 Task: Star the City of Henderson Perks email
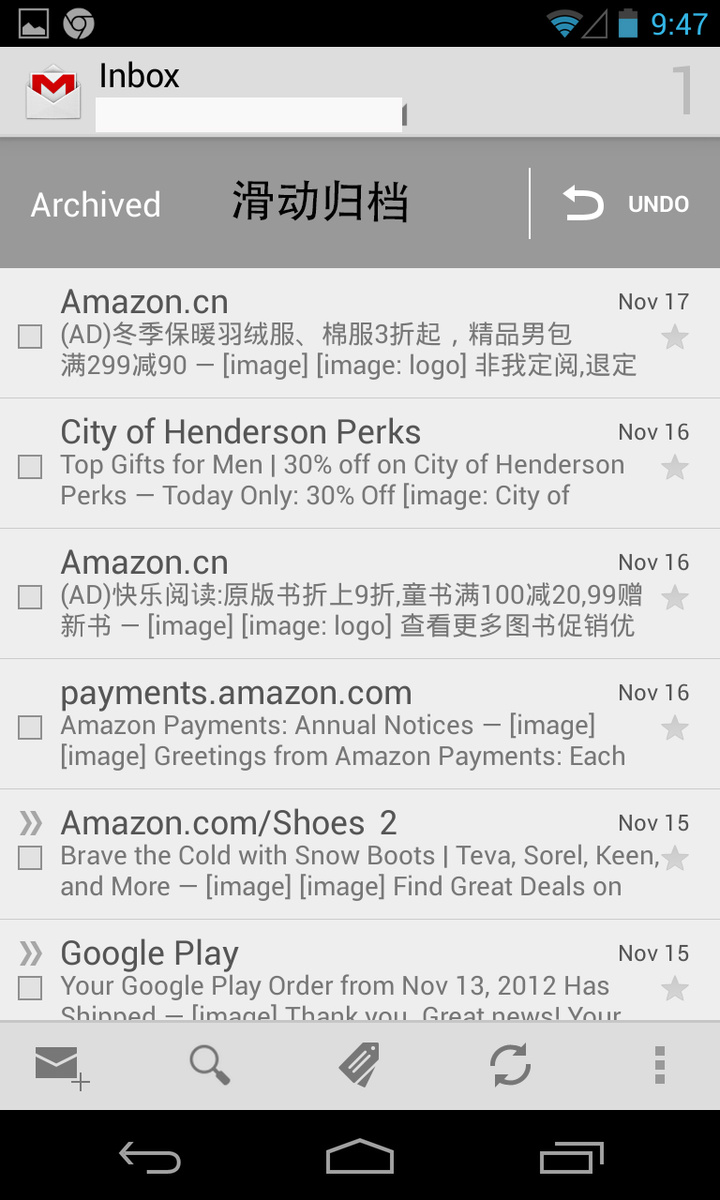click(675, 467)
